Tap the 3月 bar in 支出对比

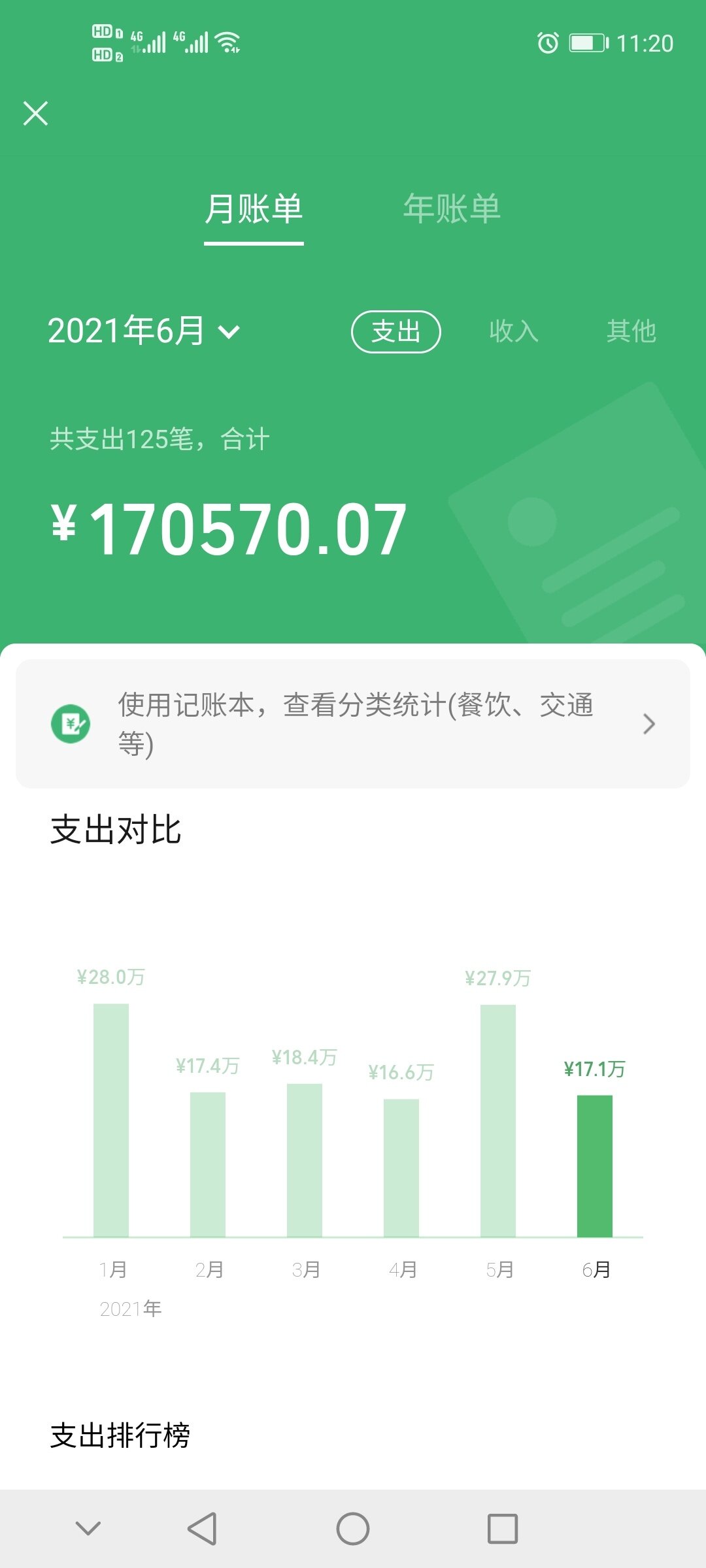tap(305, 1160)
